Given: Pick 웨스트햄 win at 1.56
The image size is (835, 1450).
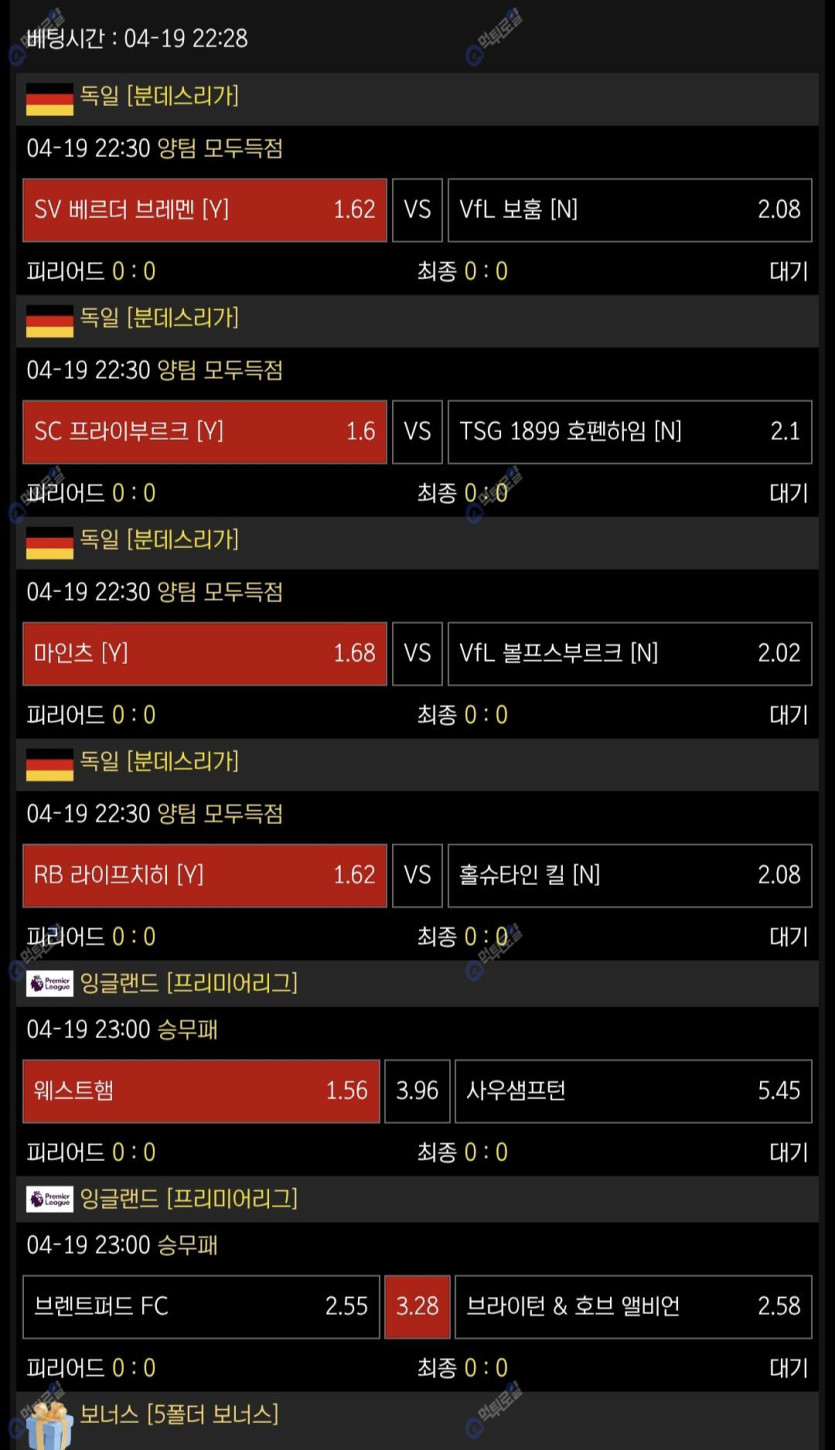Looking at the screenshot, I should (201, 1091).
